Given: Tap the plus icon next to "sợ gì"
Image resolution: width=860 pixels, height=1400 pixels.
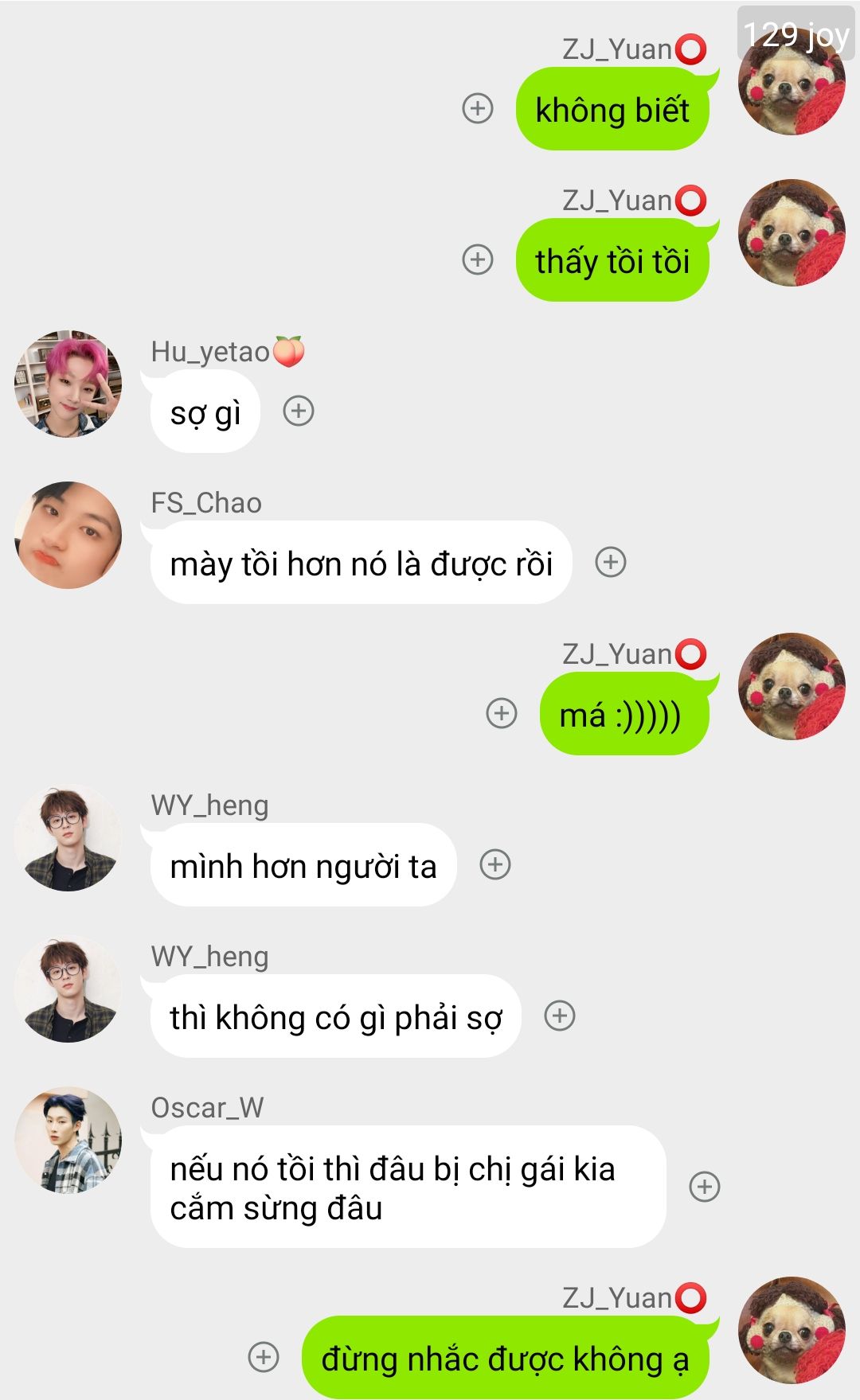Looking at the screenshot, I should 299,411.
